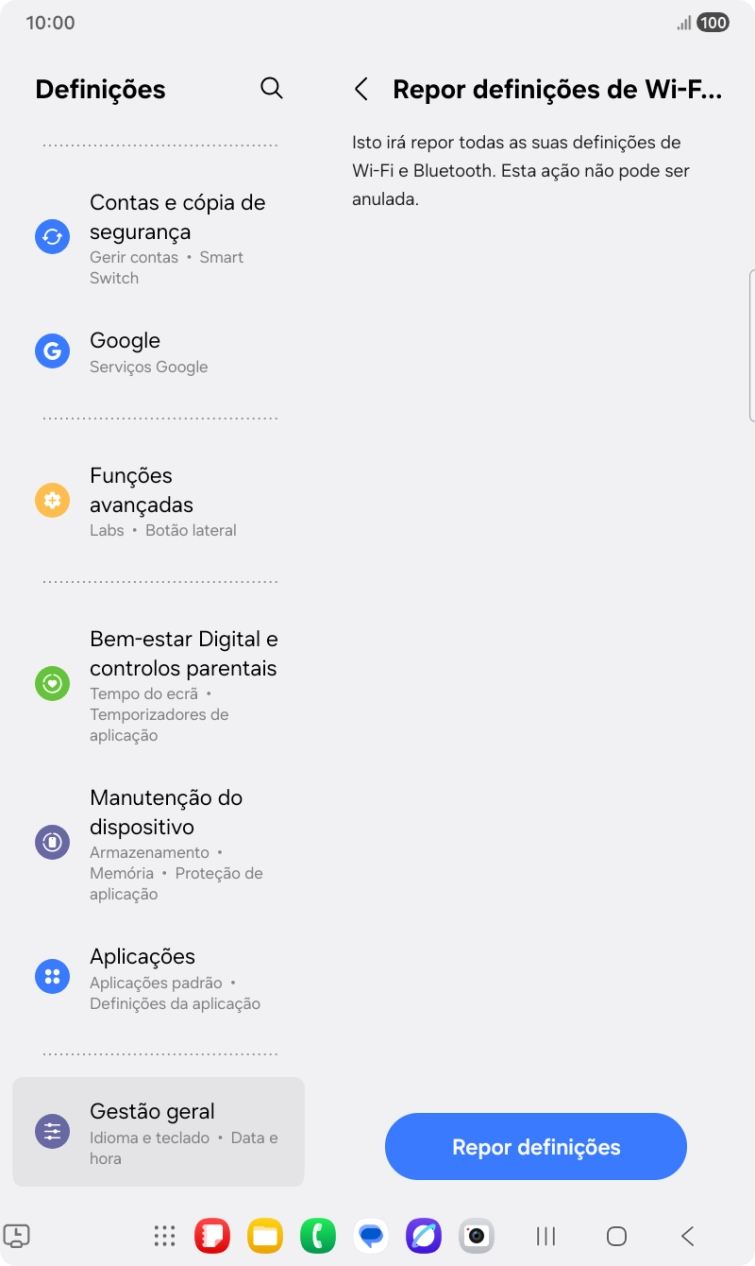Launch the Samsung Internet browser from the taskbar

coord(422,1237)
